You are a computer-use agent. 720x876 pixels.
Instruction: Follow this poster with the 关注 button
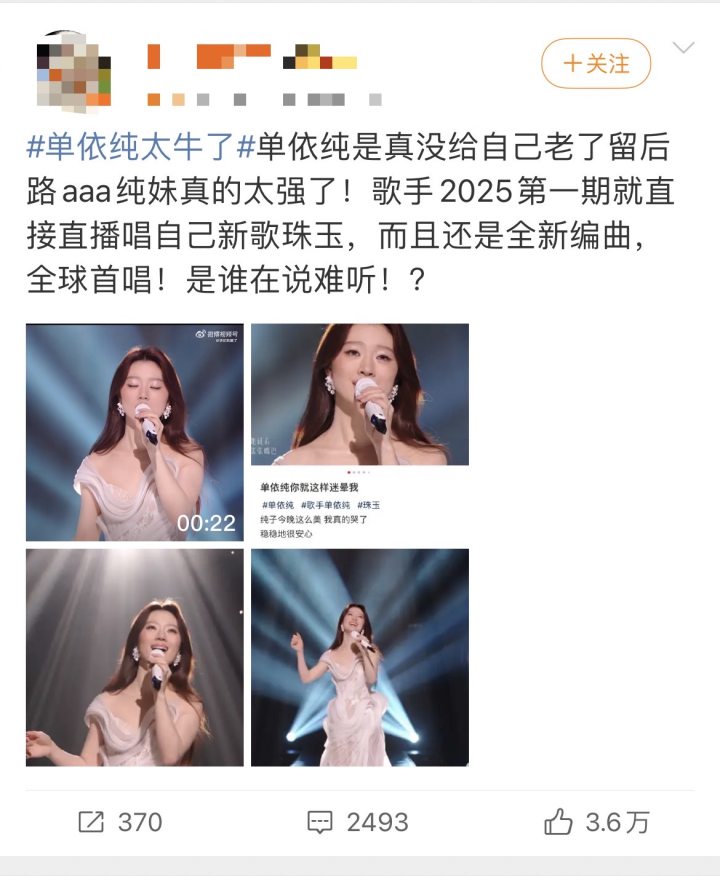[x=596, y=64]
